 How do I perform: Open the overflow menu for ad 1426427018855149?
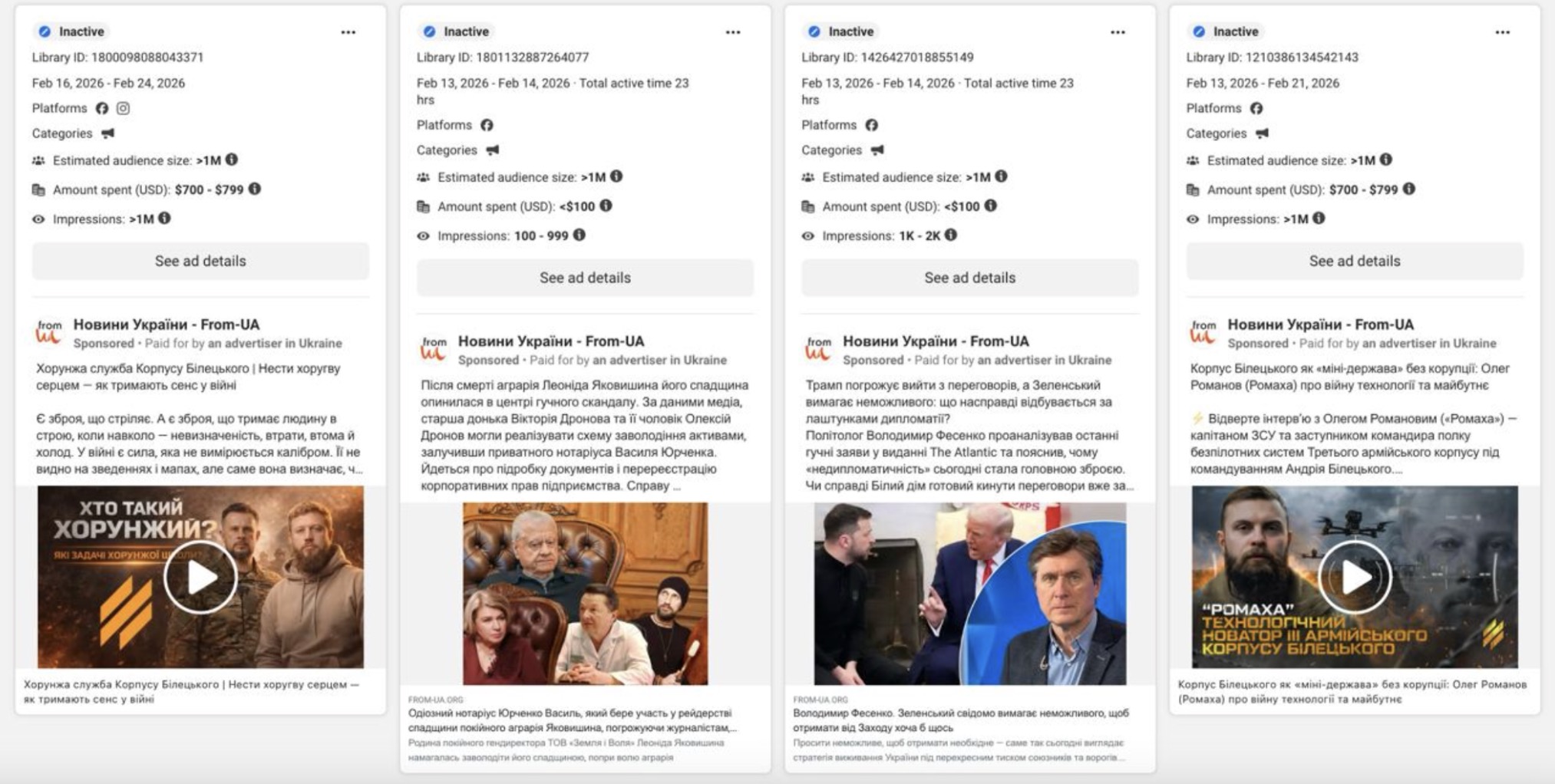pyautogui.click(x=1118, y=32)
